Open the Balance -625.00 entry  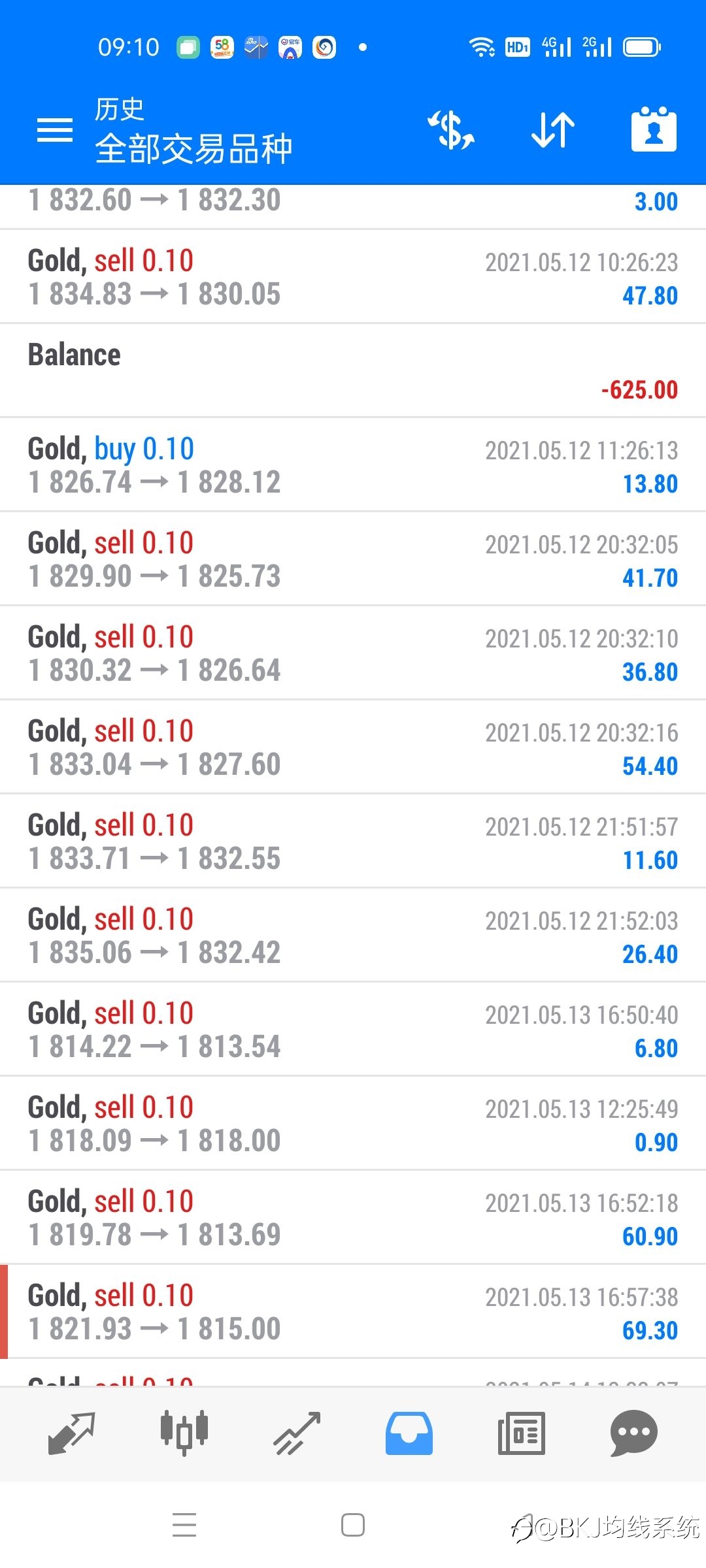click(x=353, y=370)
